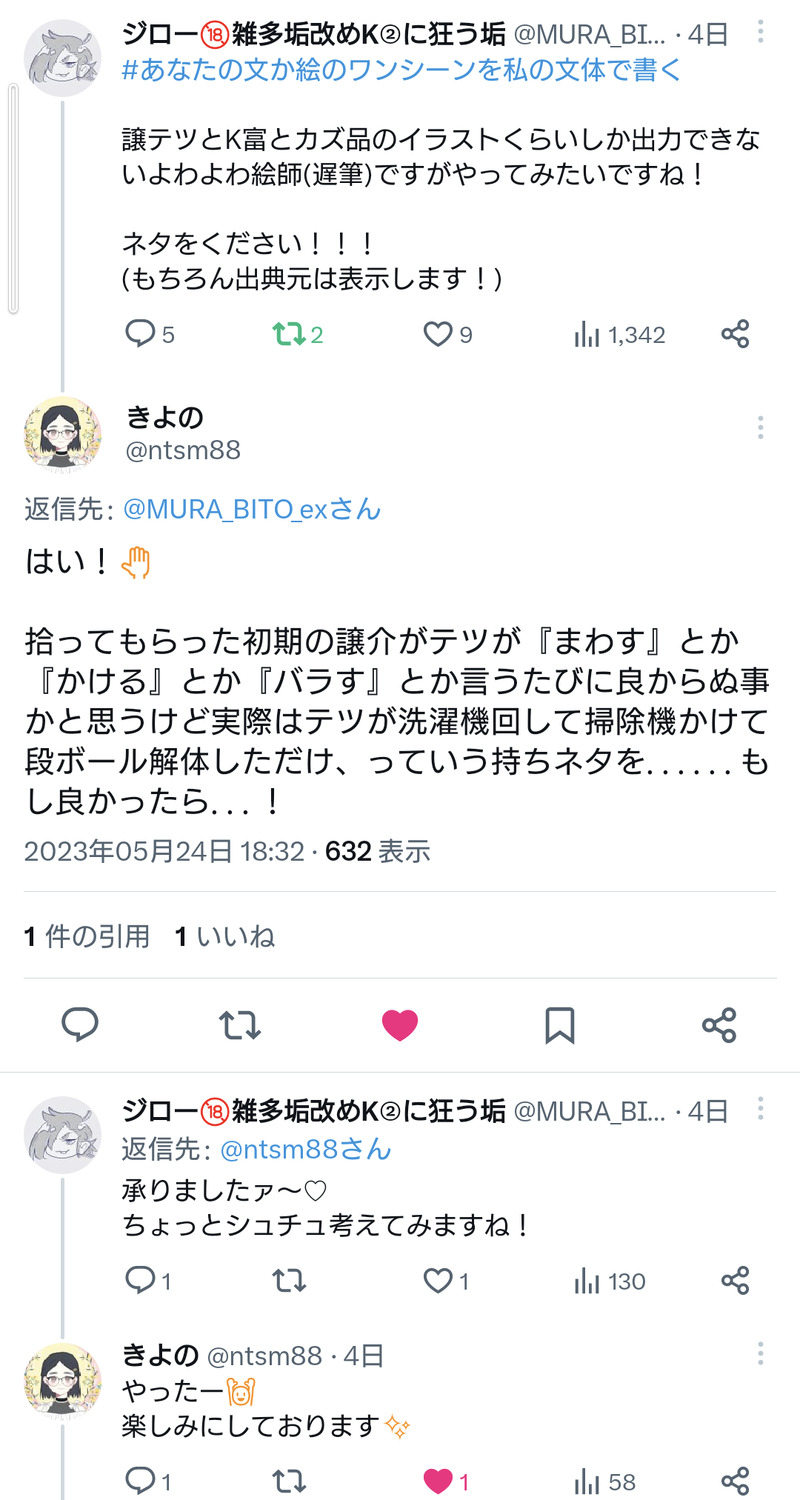This screenshot has width=800, height=1500.
Task: Unlike きよの's main tweet
Action: (400, 1025)
